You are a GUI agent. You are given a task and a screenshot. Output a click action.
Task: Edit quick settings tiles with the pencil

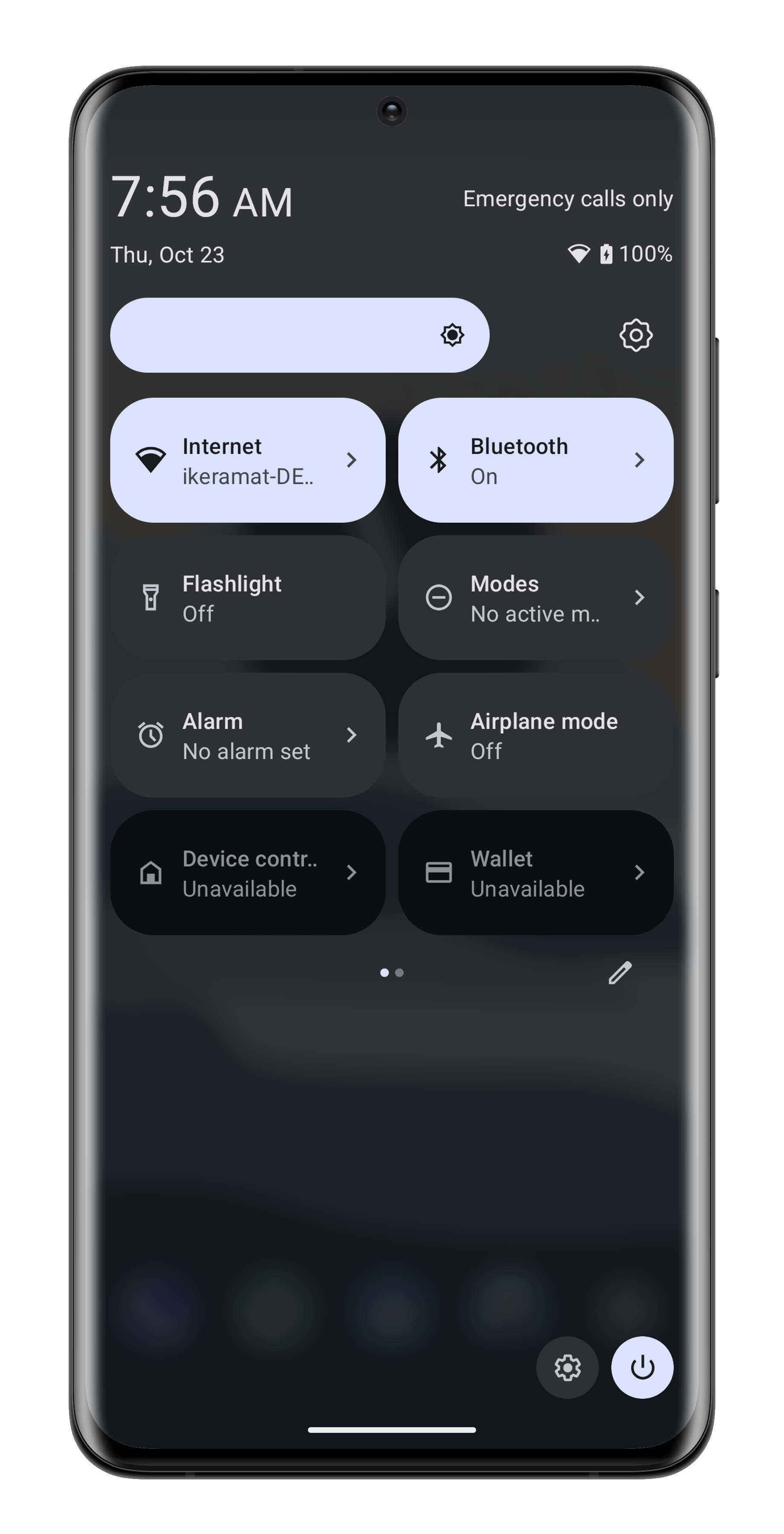[620, 973]
